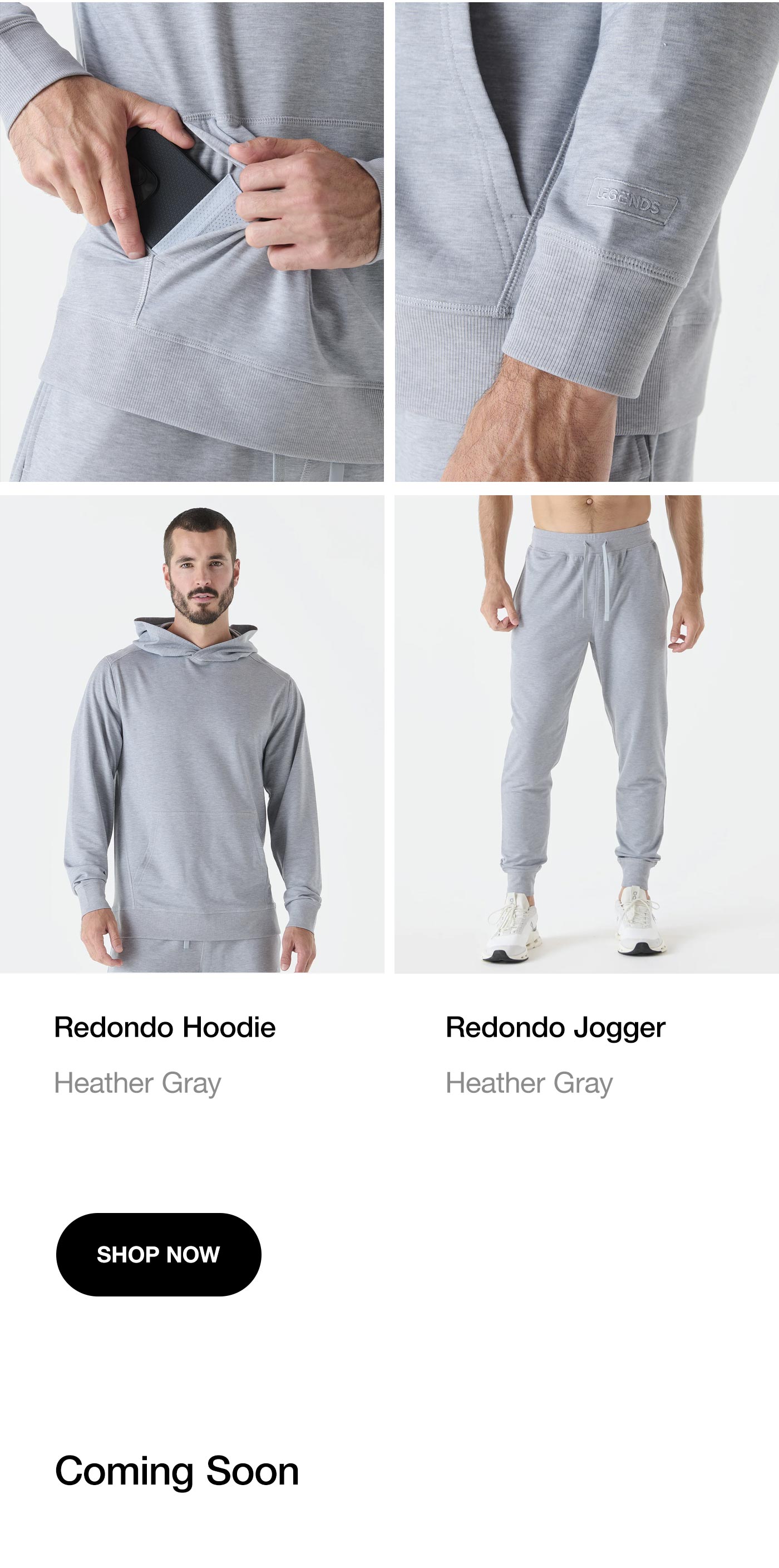
Task: View the sleeve cuff logo close-up image
Action: (586, 241)
